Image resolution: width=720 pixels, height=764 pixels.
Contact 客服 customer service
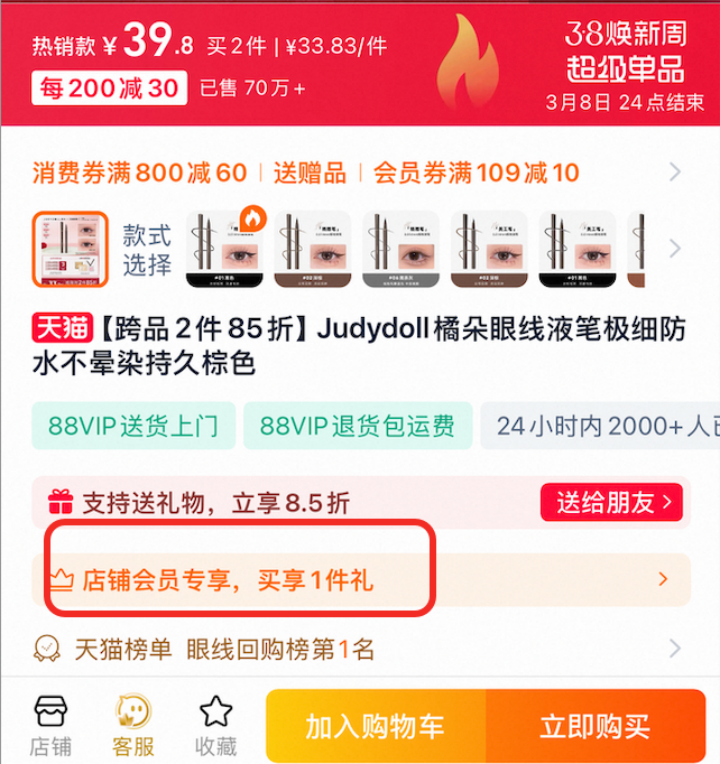pos(133,725)
